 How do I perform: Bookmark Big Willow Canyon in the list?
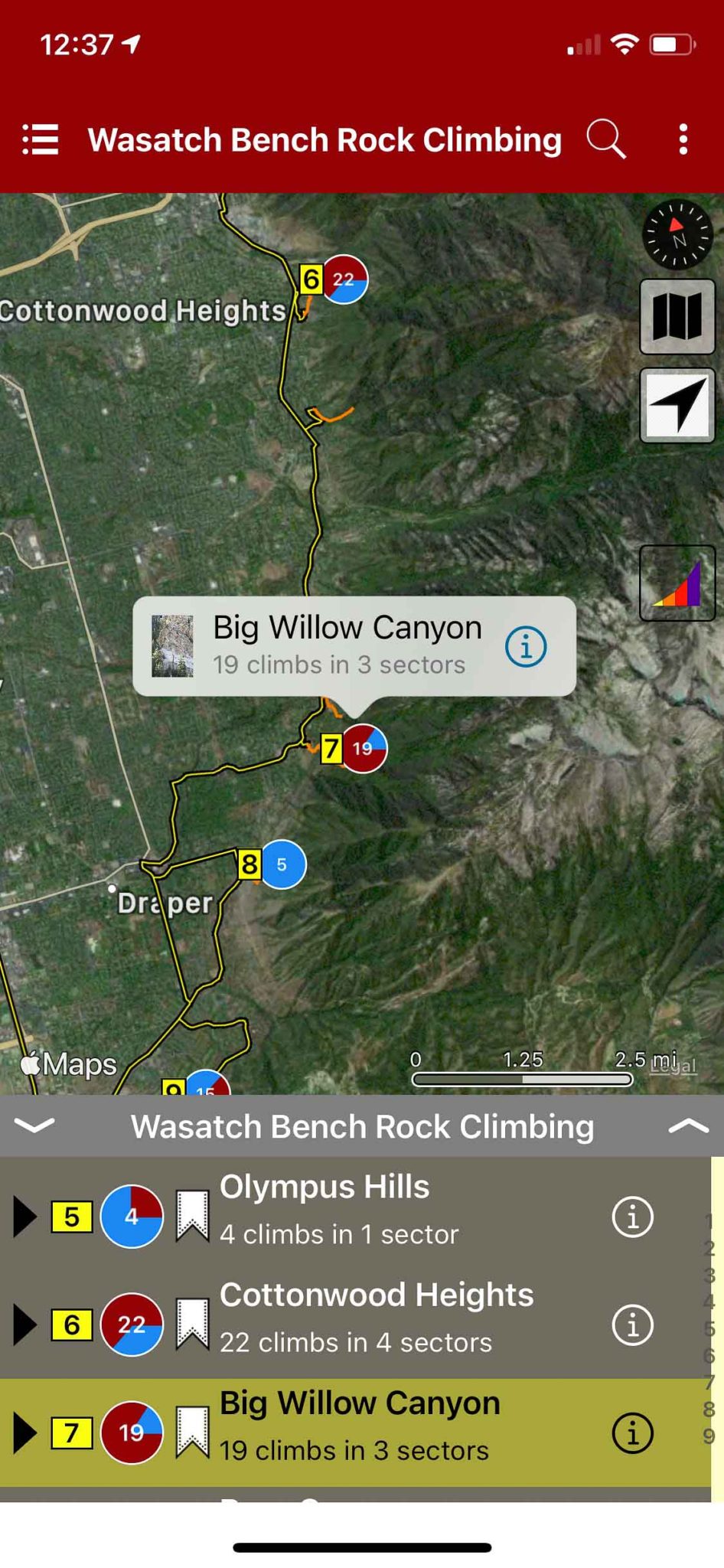pyautogui.click(x=192, y=1431)
